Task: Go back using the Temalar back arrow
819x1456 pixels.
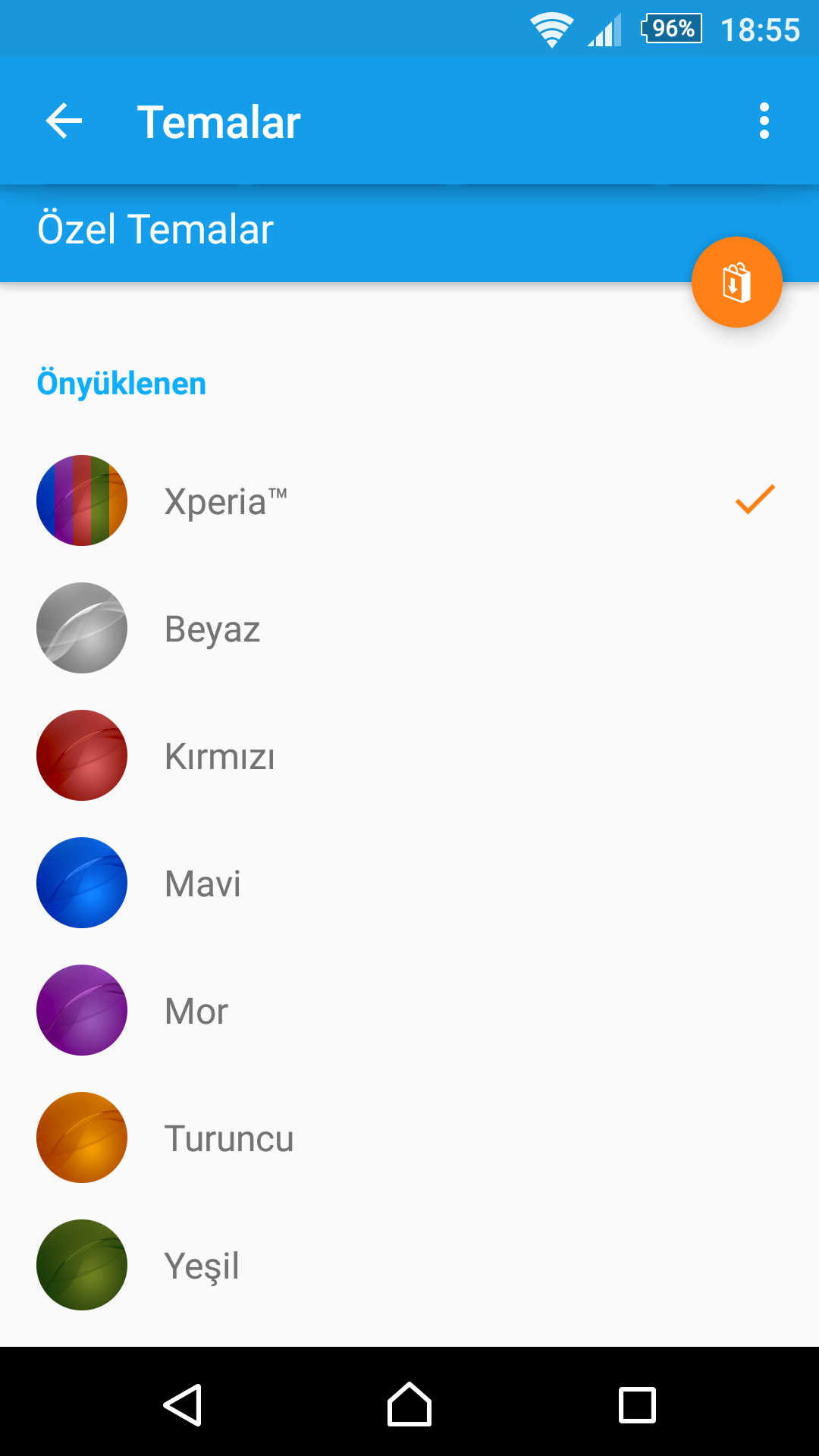Action: click(64, 121)
